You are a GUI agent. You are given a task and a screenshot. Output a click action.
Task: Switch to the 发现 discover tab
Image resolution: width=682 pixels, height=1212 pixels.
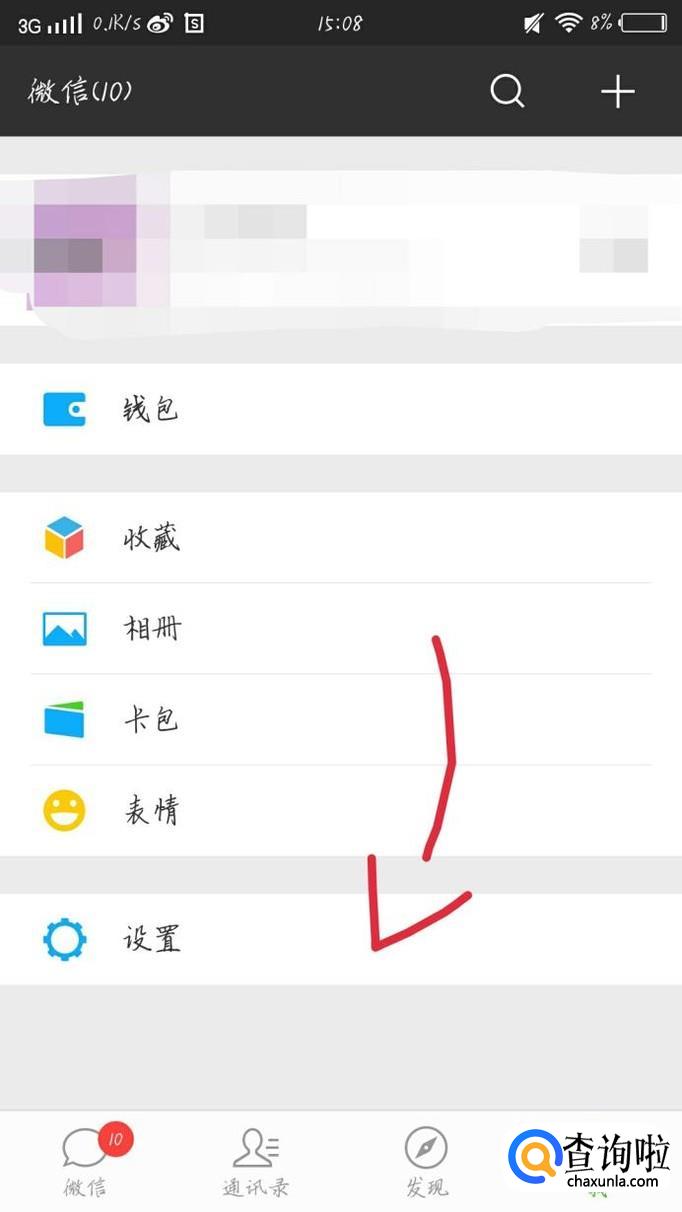click(x=426, y=1162)
